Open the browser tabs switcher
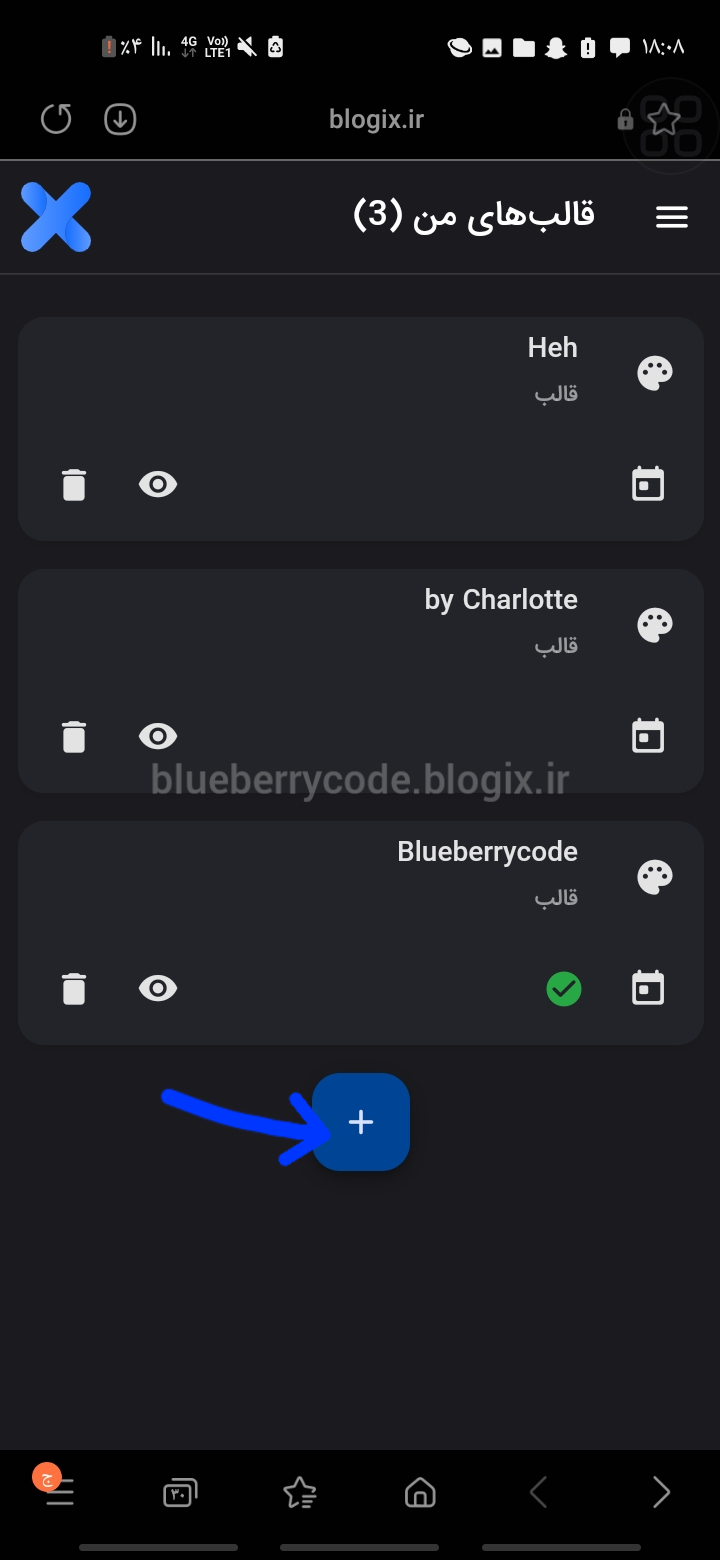 tap(180, 1493)
